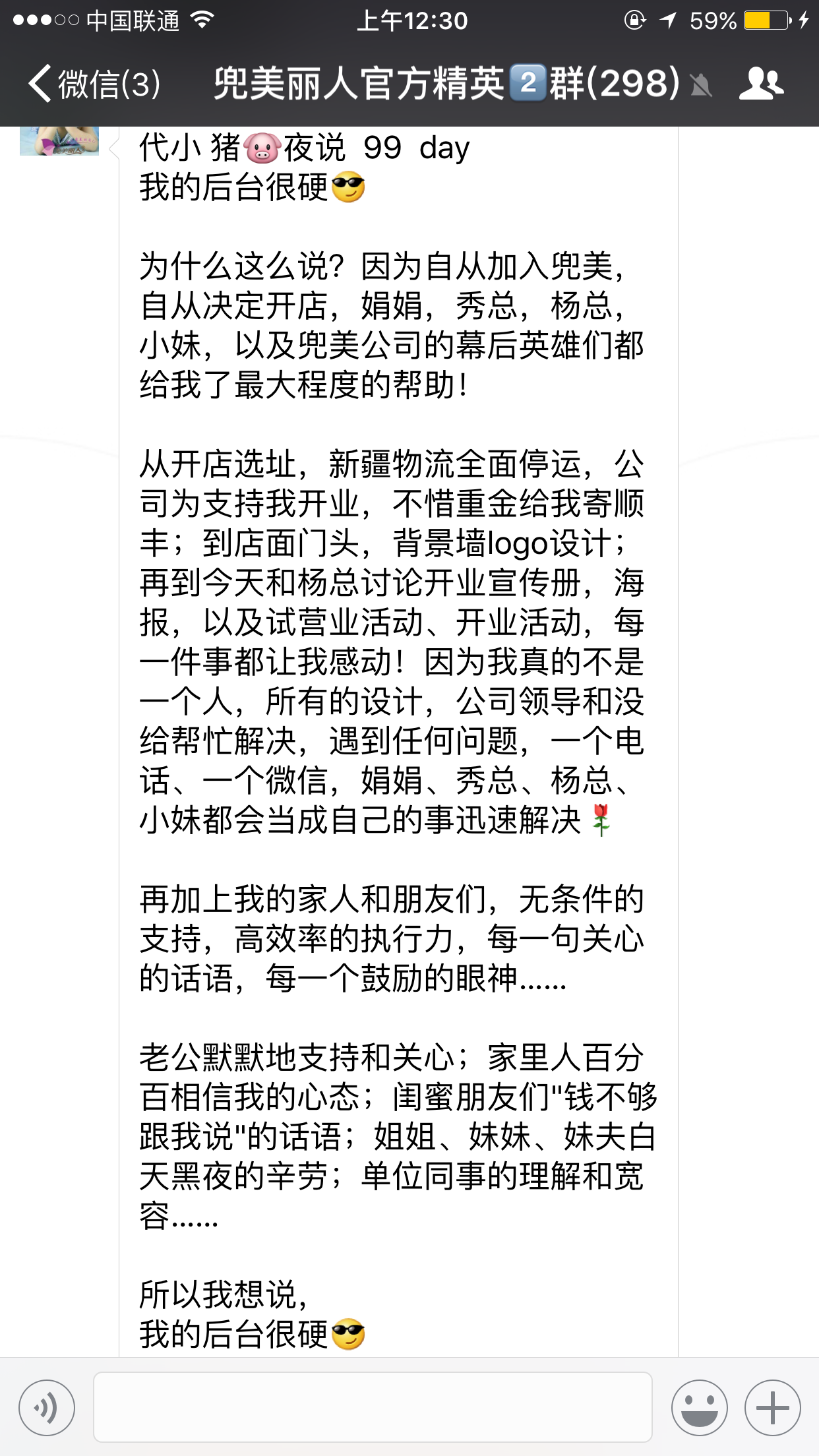
Task: Open the plus attachments menu
Action: point(772,1407)
